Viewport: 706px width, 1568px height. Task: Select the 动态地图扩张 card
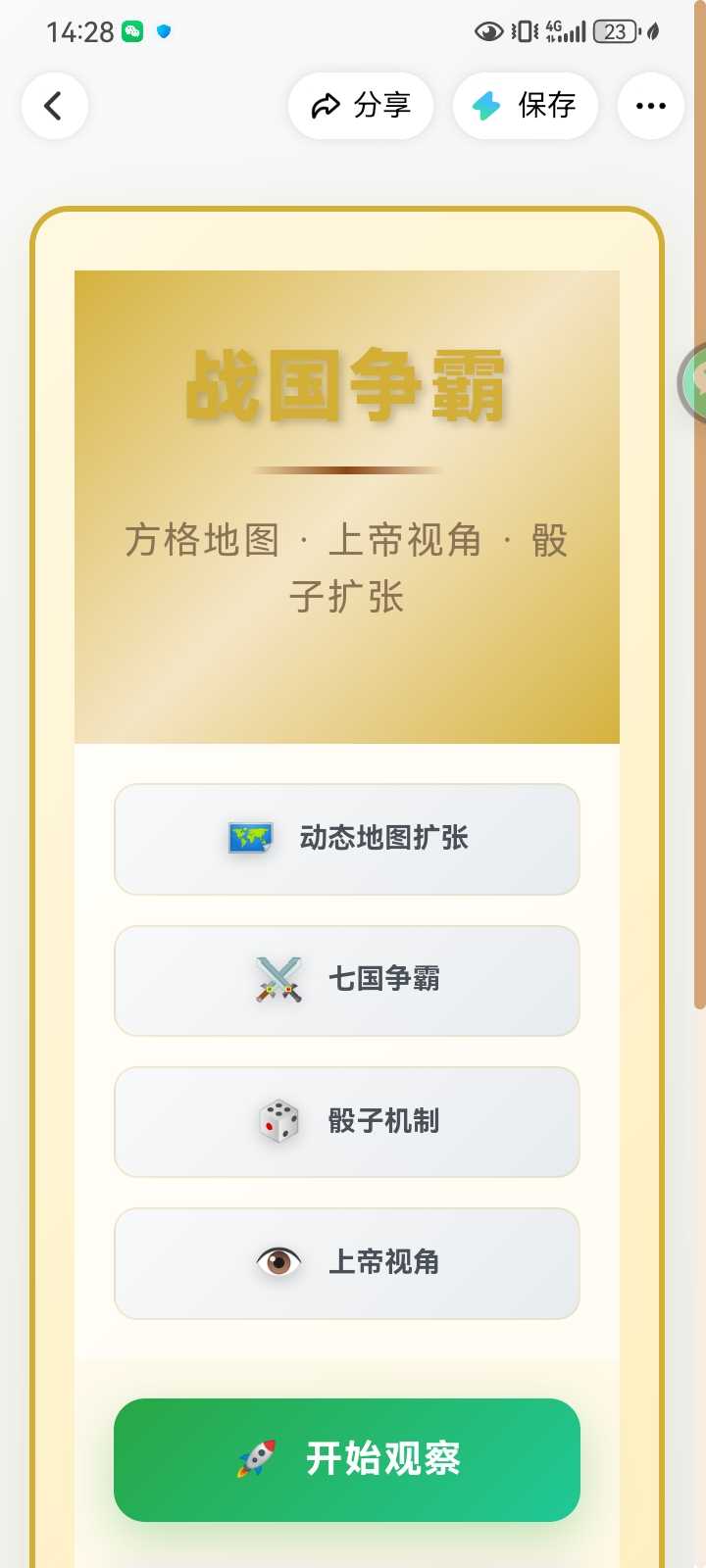(347, 839)
